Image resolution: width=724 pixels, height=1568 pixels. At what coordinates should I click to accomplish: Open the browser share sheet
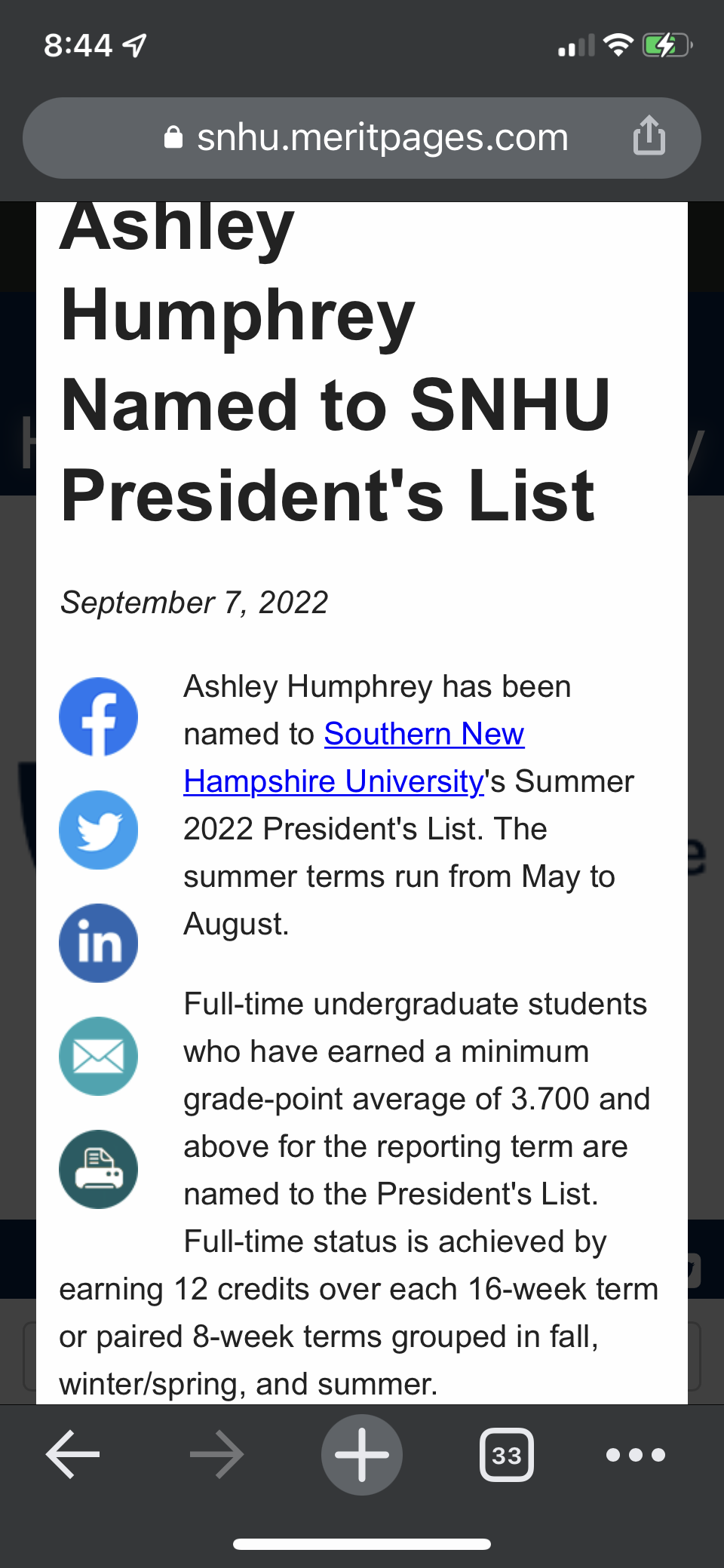pos(649,137)
